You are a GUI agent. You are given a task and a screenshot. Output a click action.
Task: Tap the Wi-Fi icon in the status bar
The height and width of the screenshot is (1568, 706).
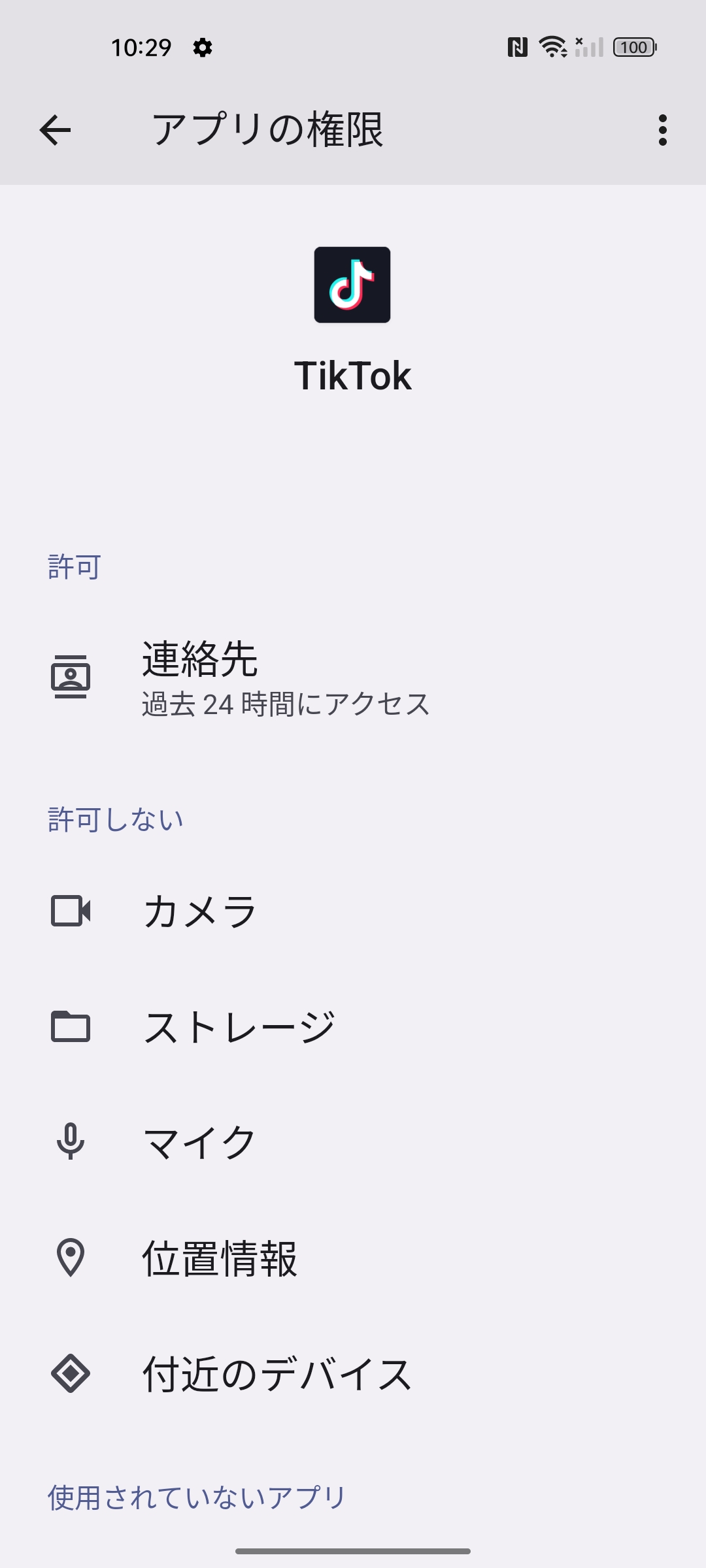(552, 47)
